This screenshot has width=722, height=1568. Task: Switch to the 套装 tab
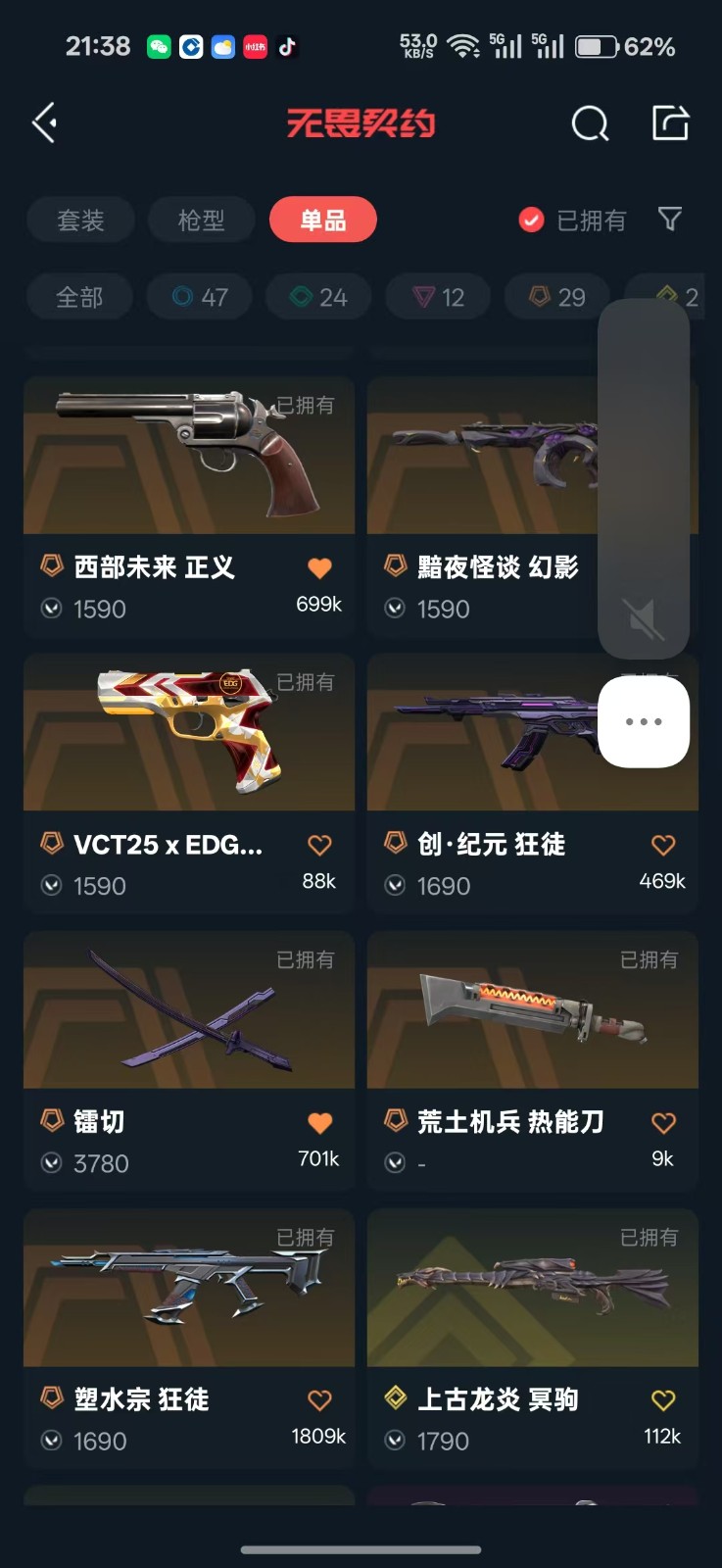80,220
